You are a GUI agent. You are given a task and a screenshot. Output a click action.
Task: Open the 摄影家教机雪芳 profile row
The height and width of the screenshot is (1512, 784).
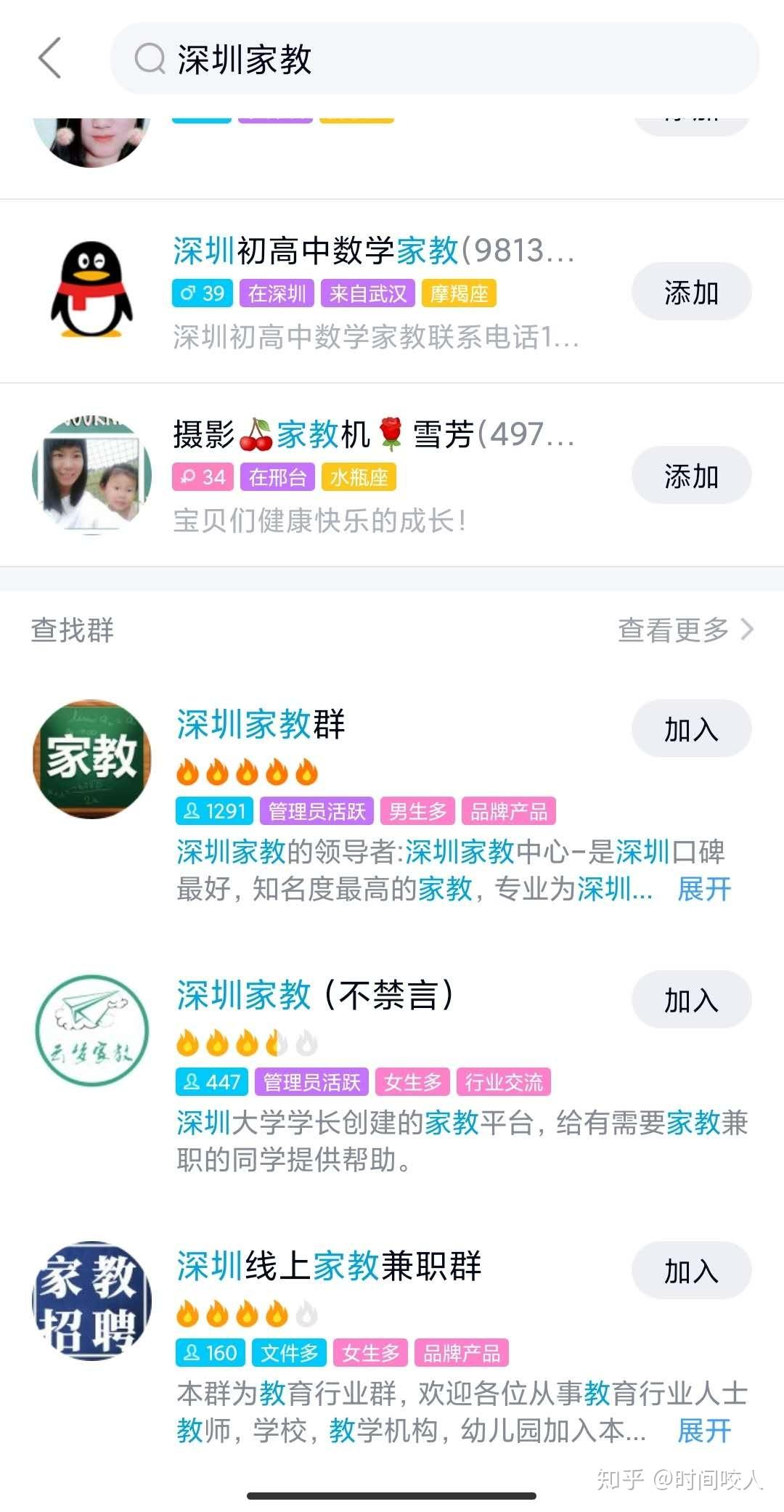coord(392,475)
